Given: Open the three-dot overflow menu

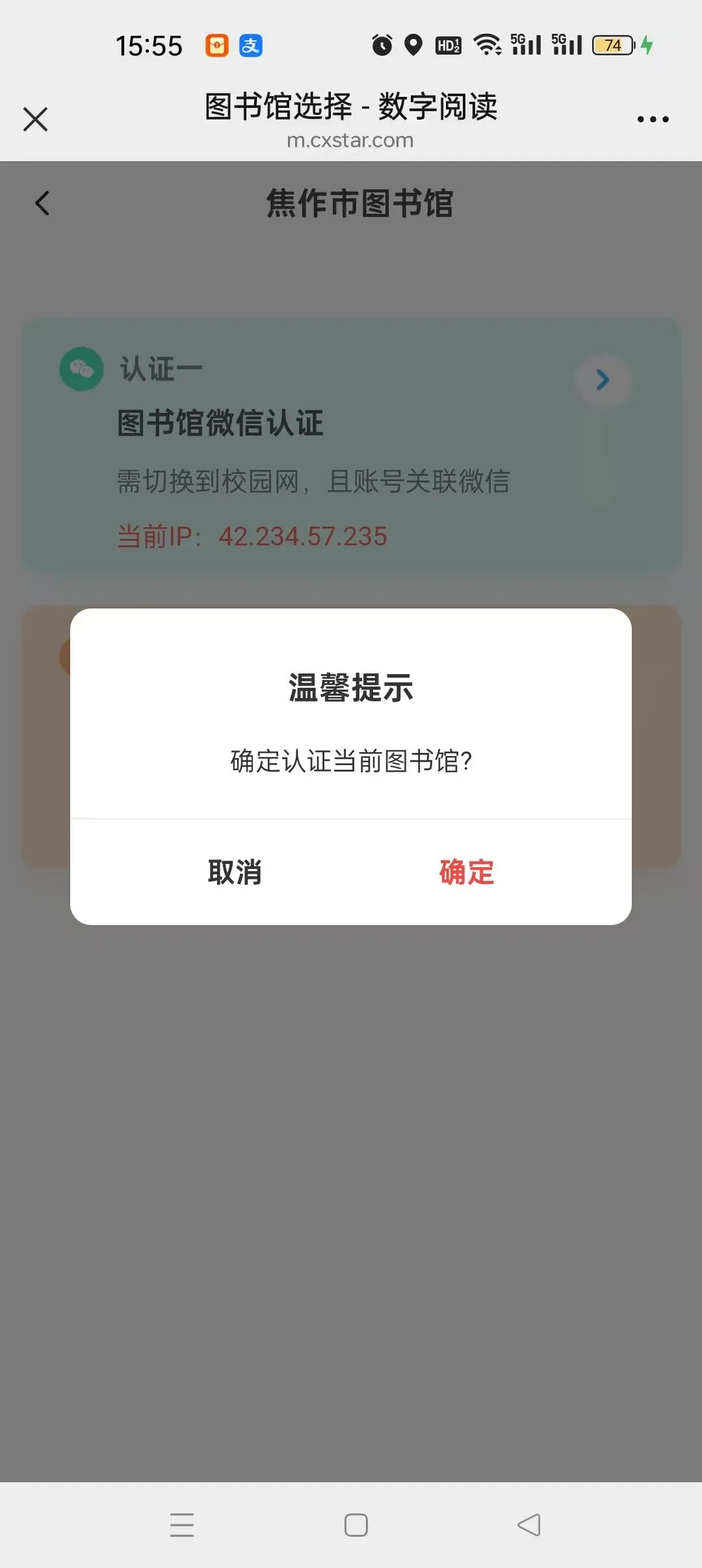Looking at the screenshot, I should pyautogui.click(x=653, y=119).
